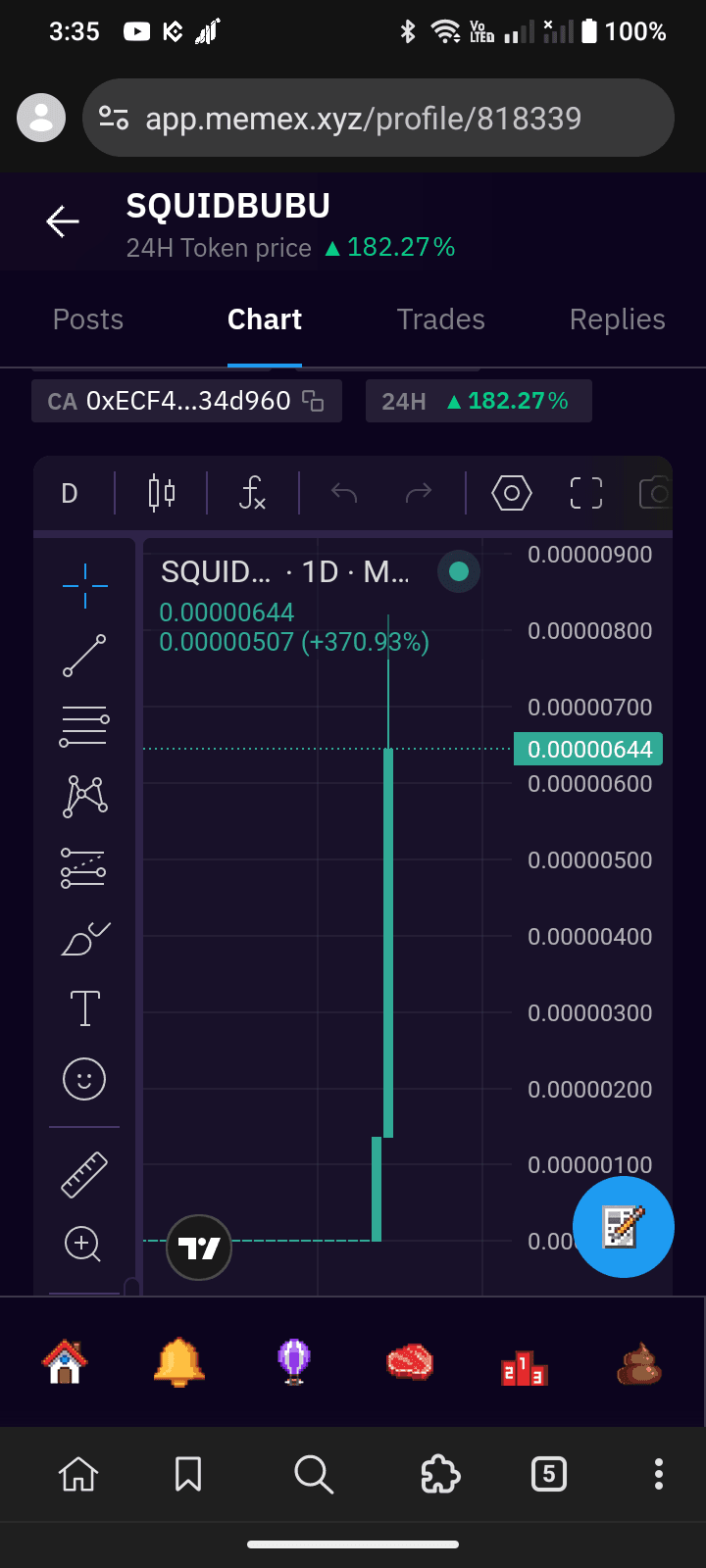Open the browser overflow menu
This screenshot has height=1568, width=706.
[x=658, y=1474]
